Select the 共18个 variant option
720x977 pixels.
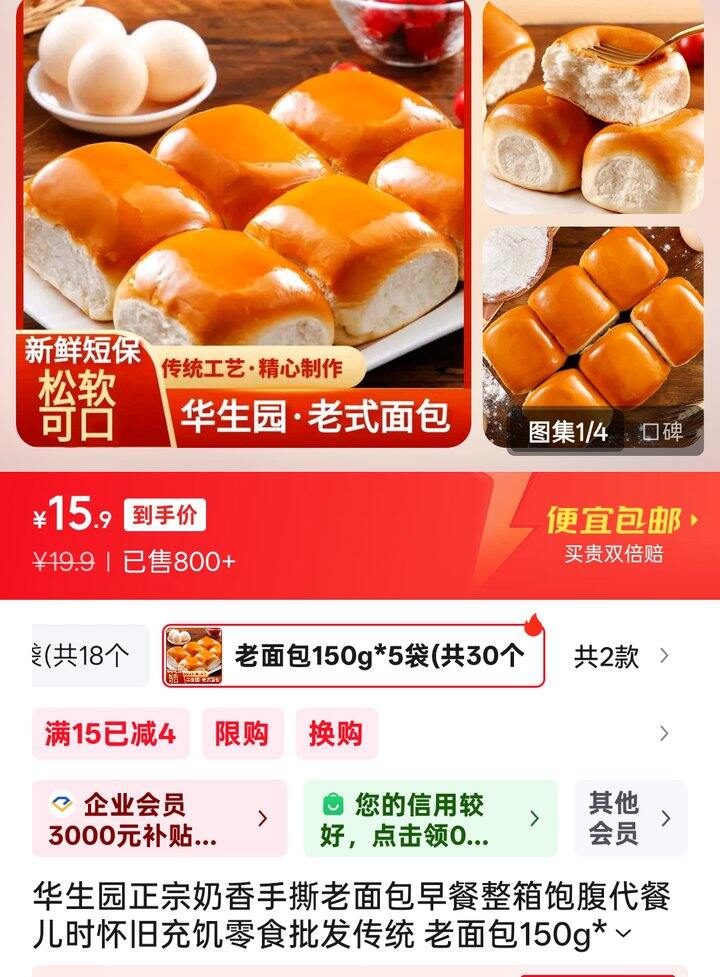pos(90,656)
